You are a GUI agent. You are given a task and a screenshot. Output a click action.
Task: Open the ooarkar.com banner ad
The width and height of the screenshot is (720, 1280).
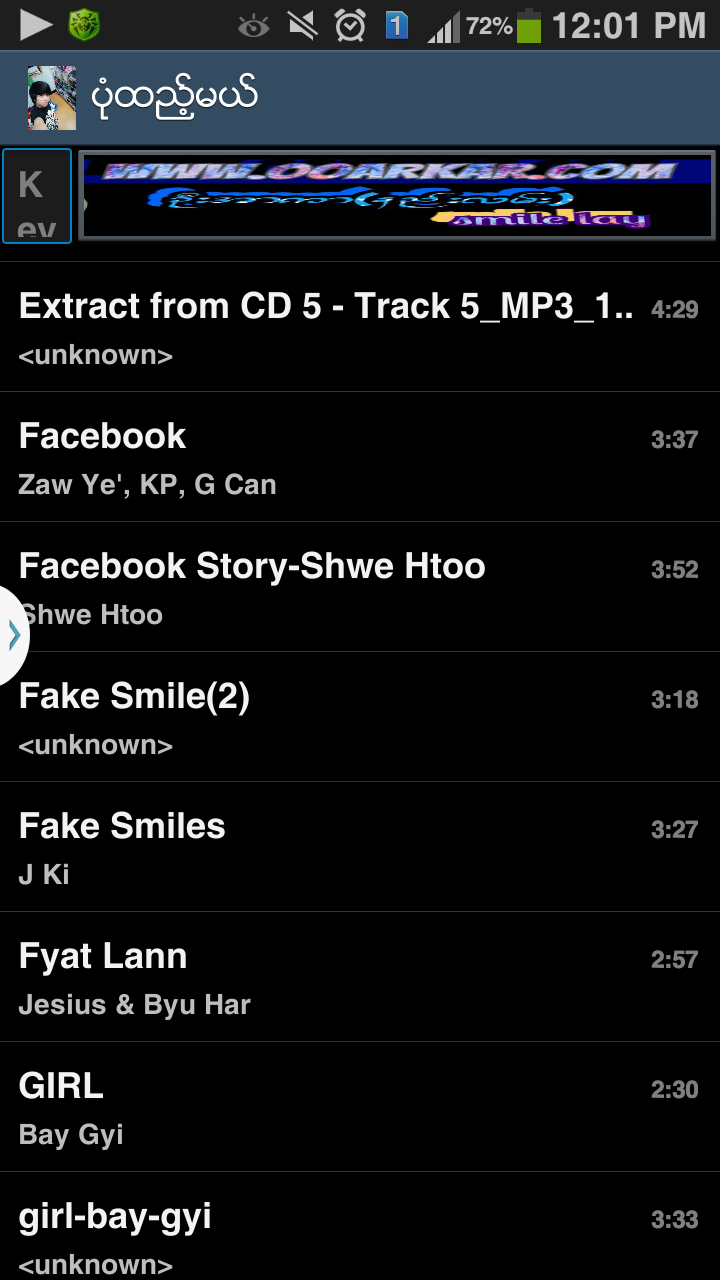coord(397,196)
